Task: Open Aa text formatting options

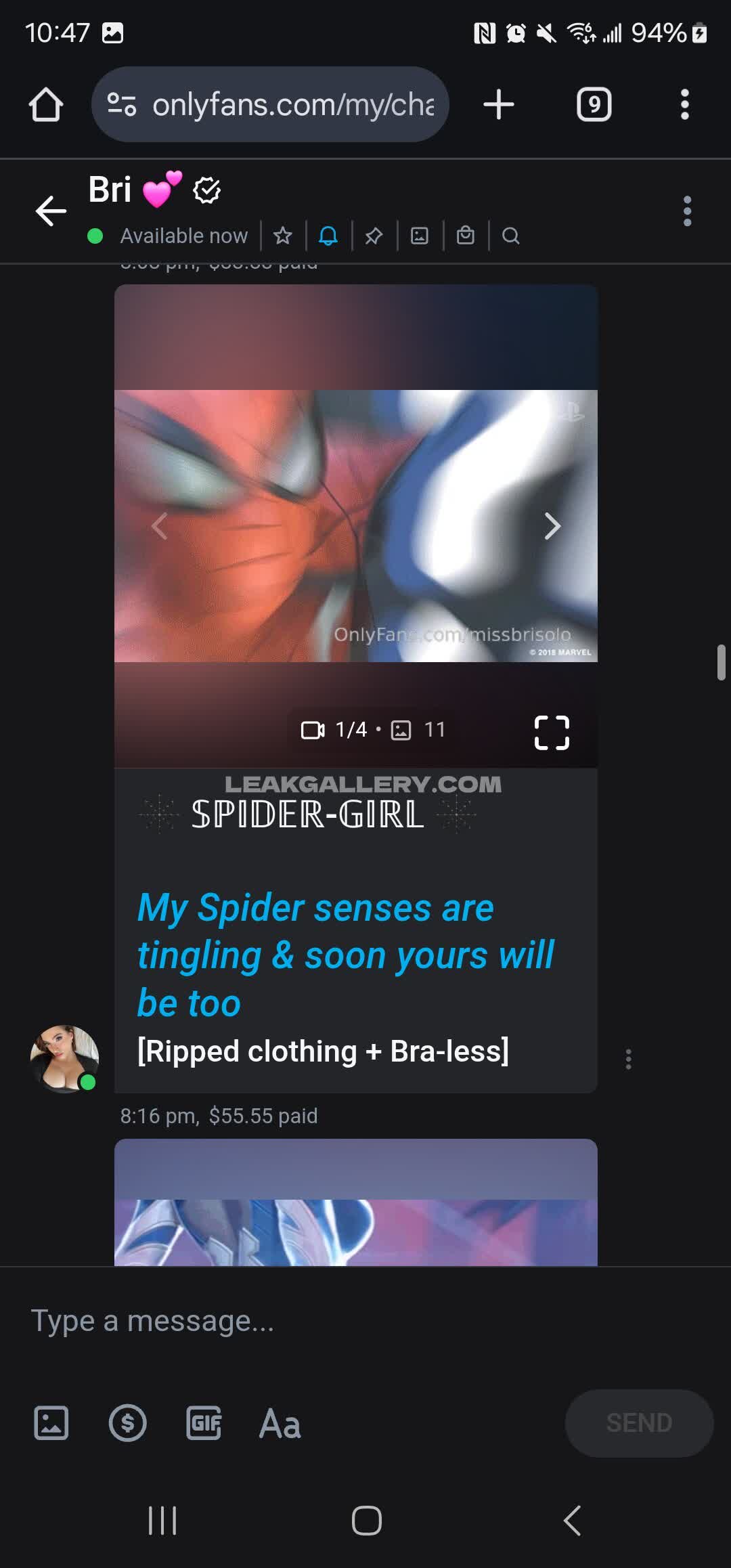Action: [280, 1424]
